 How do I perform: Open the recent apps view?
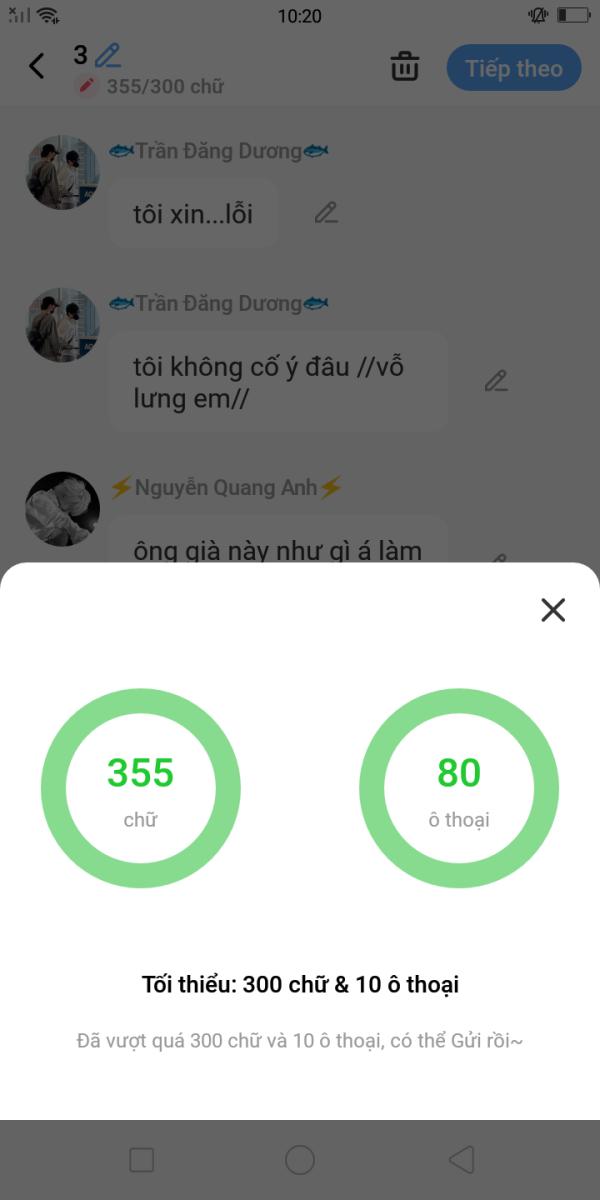(142, 1160)
